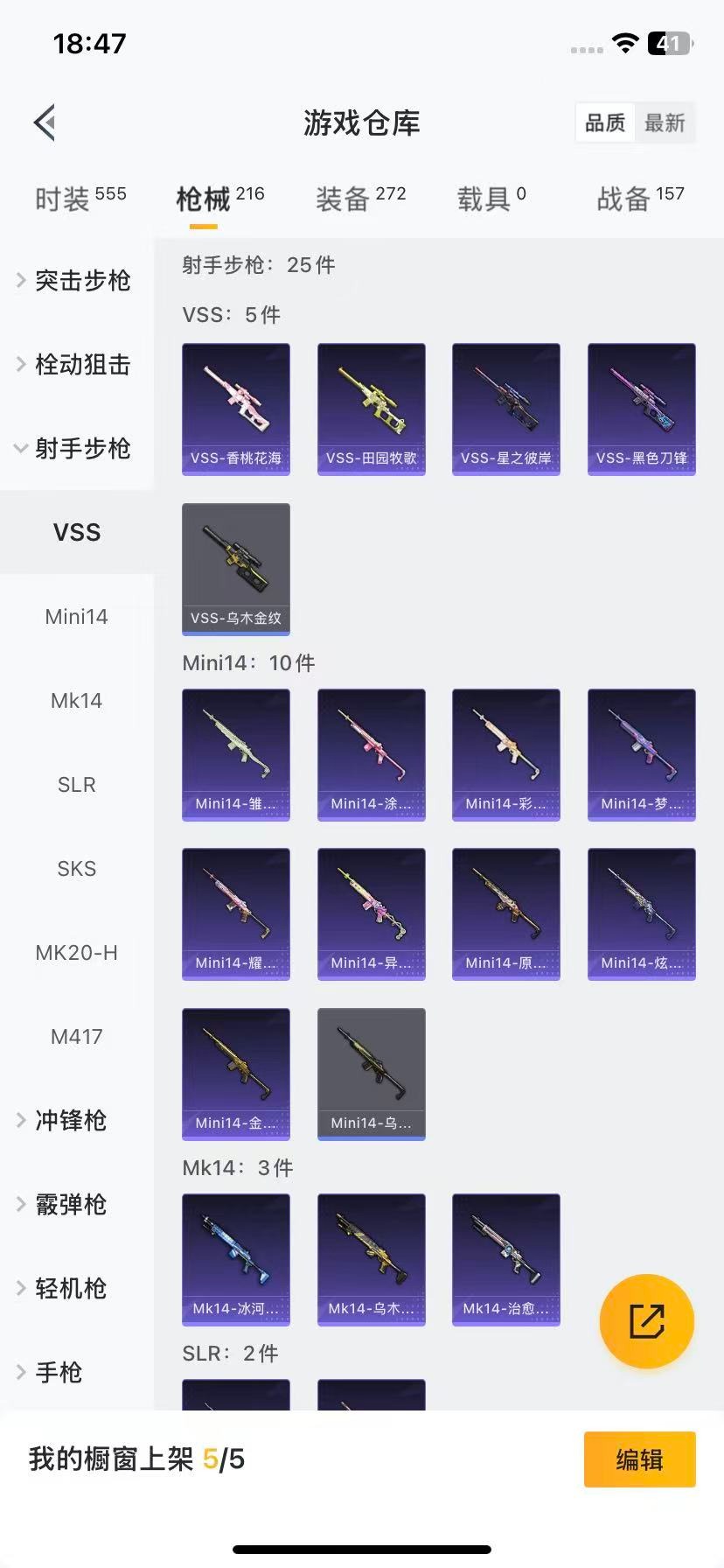View the Mk14-治愈 weapon thumbnail

(x=505, y=1259)
